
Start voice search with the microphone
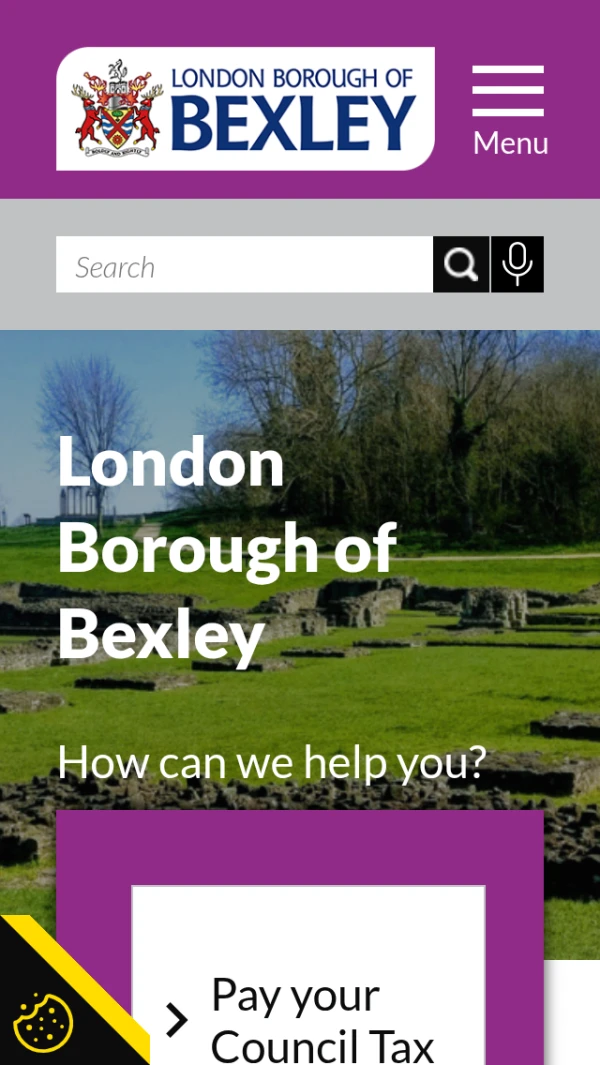point(517,265)
